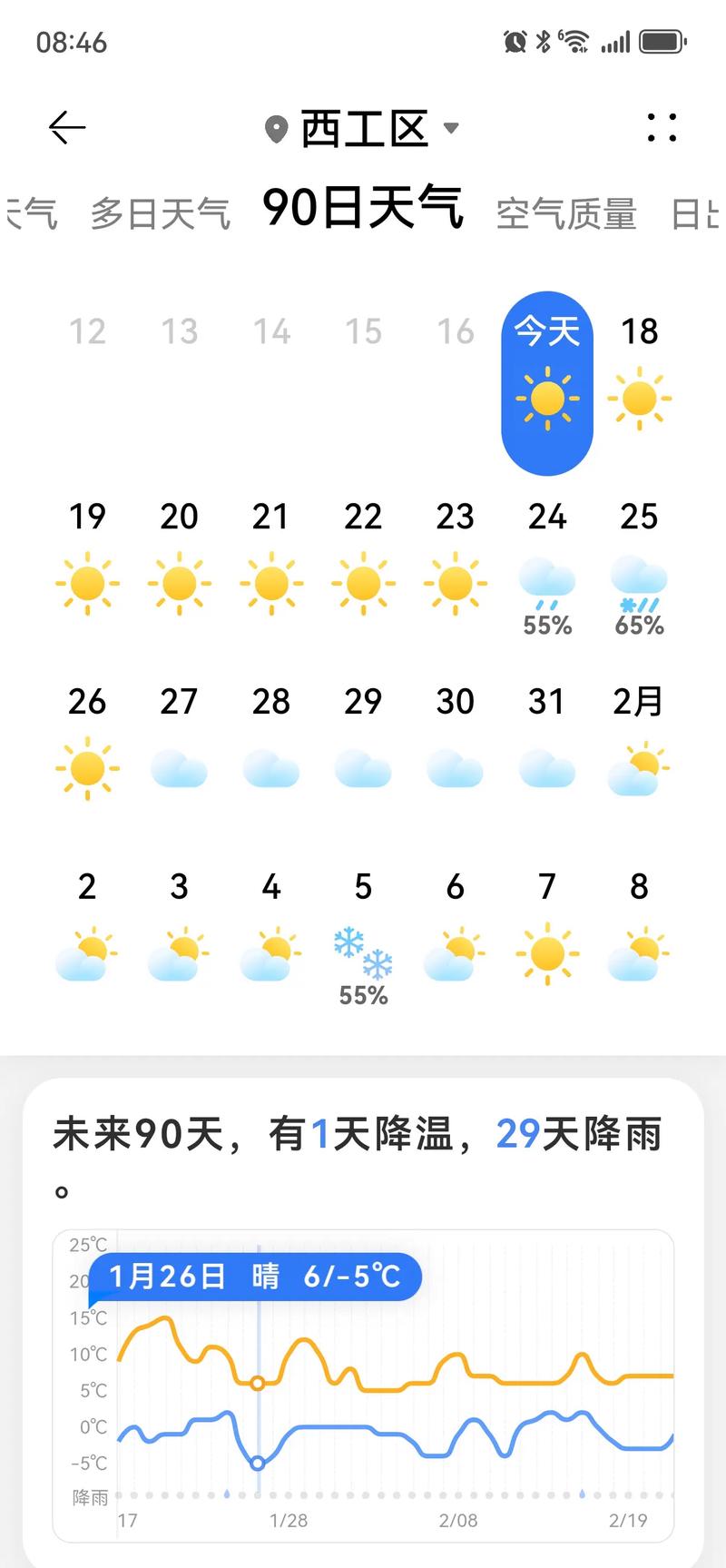Tap the highlighted point on temperature curve
The width and height of the screenshot is (726, 1568).
coord(257,1383)
